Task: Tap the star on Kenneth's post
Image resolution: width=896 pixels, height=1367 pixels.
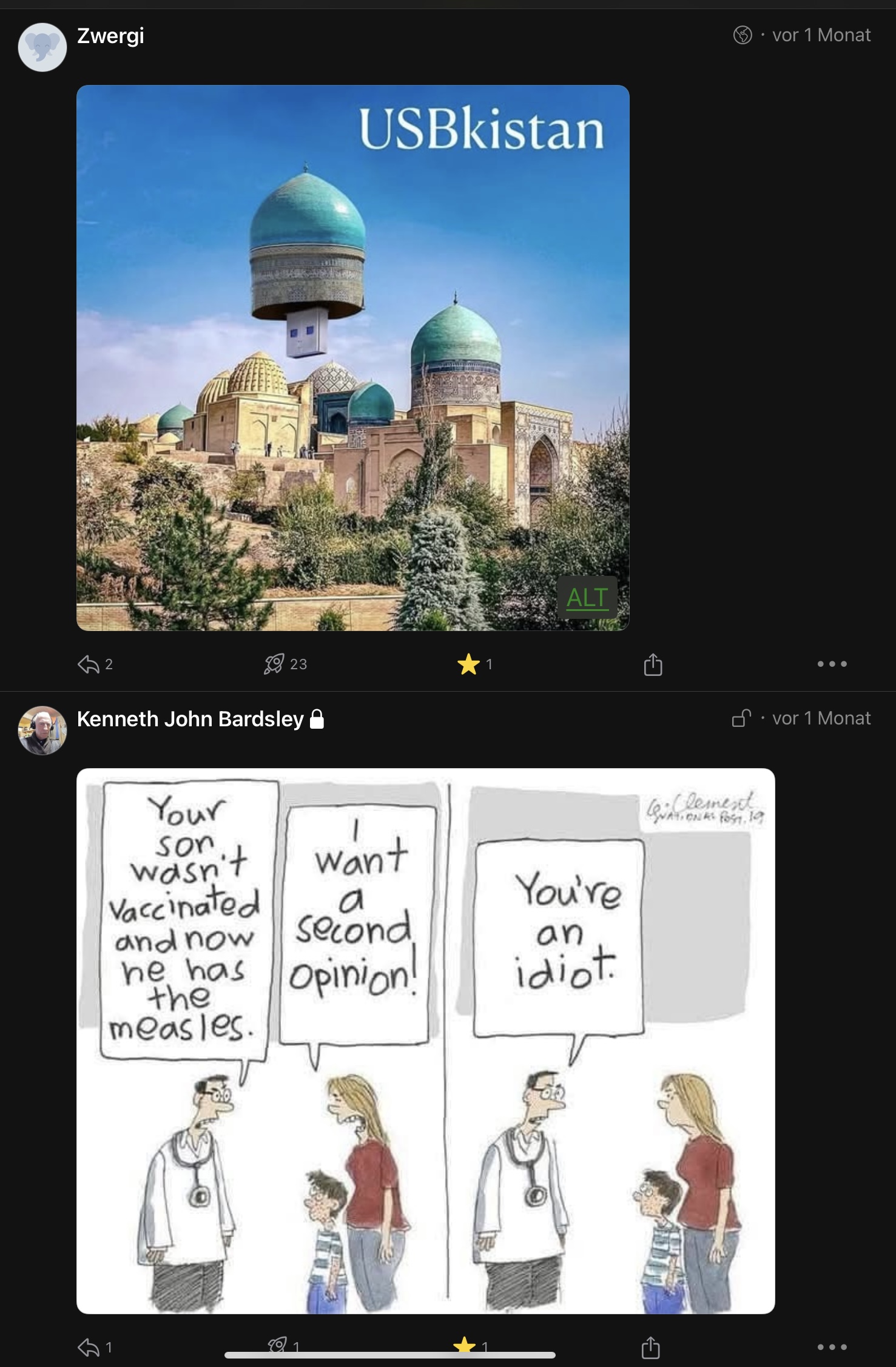Action: click(x=465, y=1346)
